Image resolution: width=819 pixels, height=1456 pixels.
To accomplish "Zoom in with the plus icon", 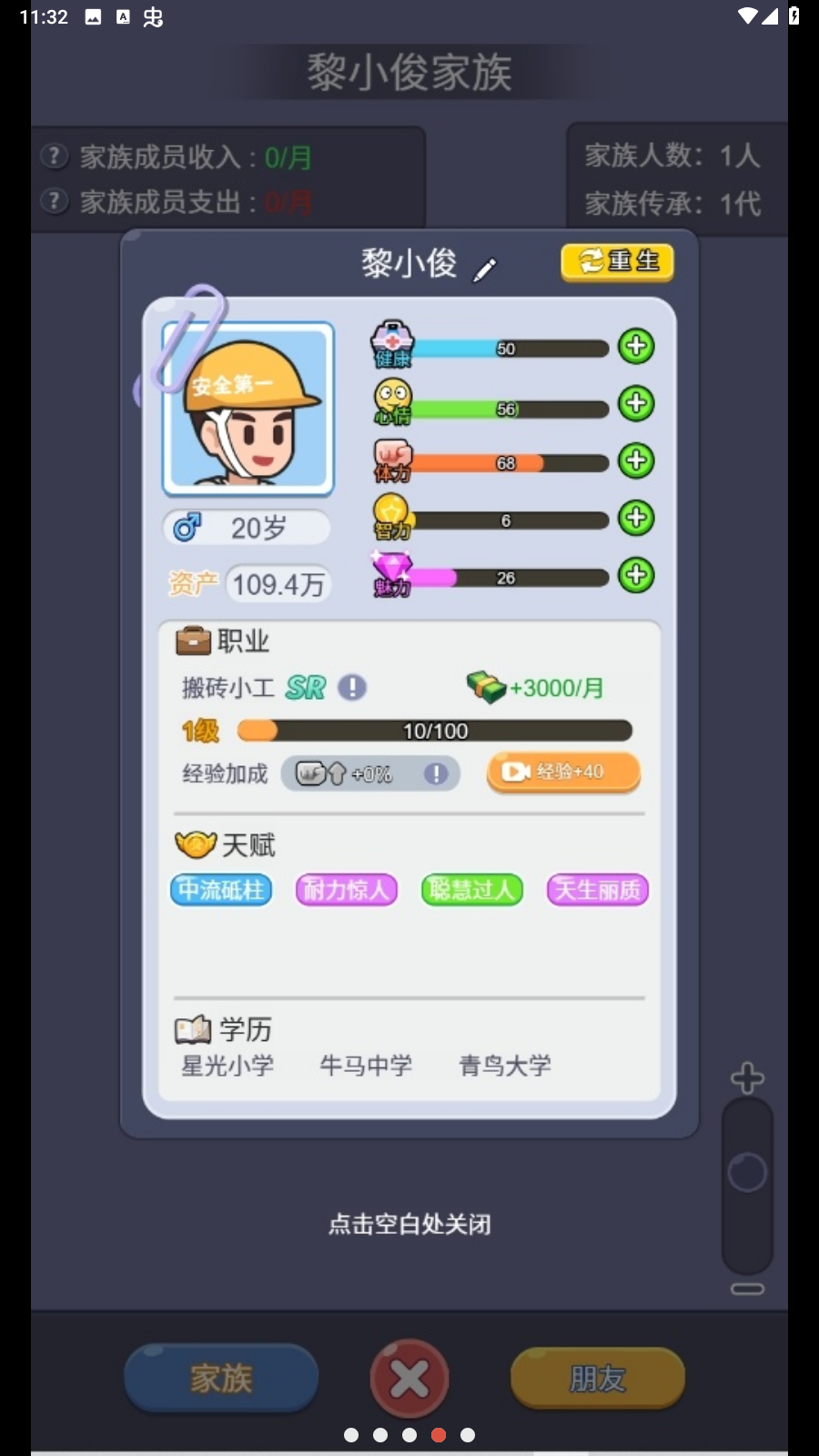I will [747, 1078].
